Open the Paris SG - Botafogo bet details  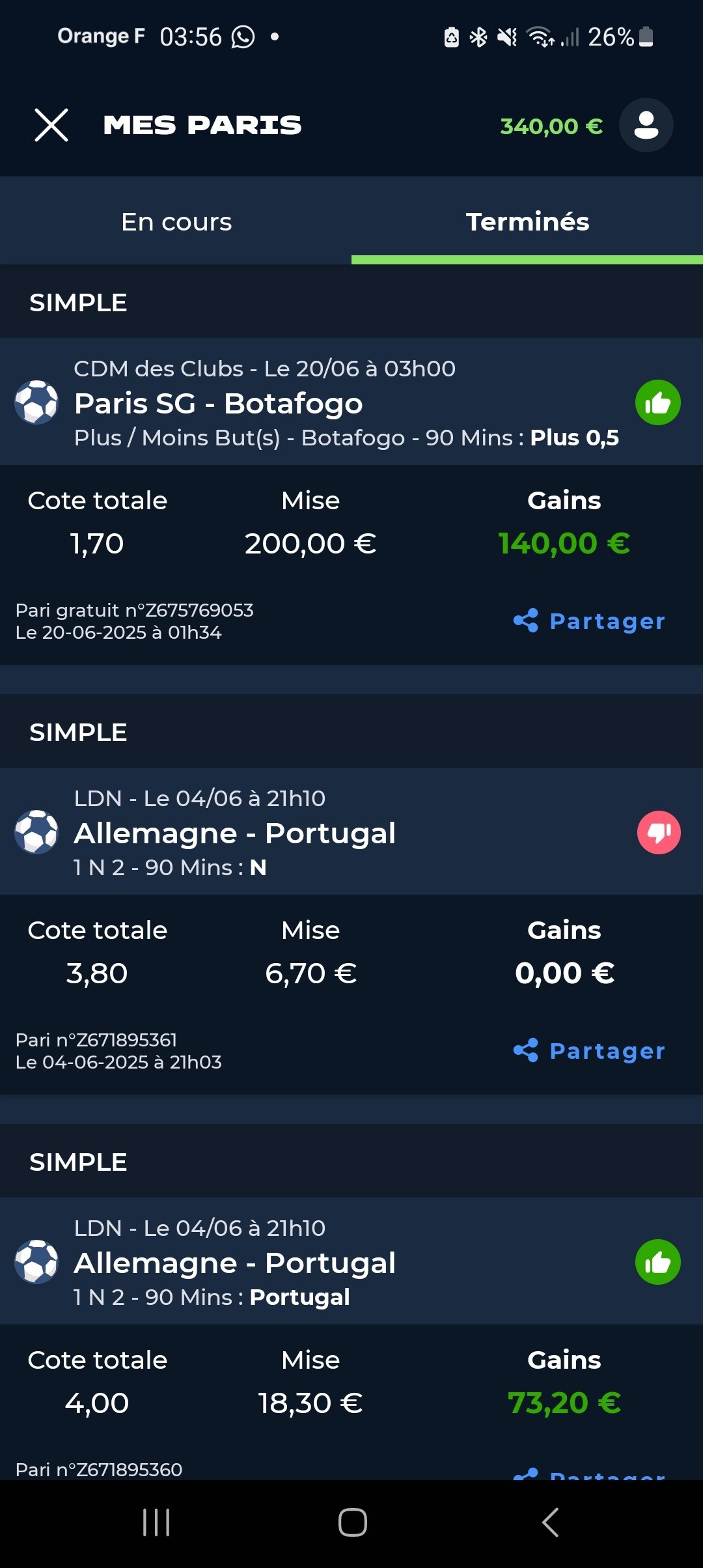351,402
